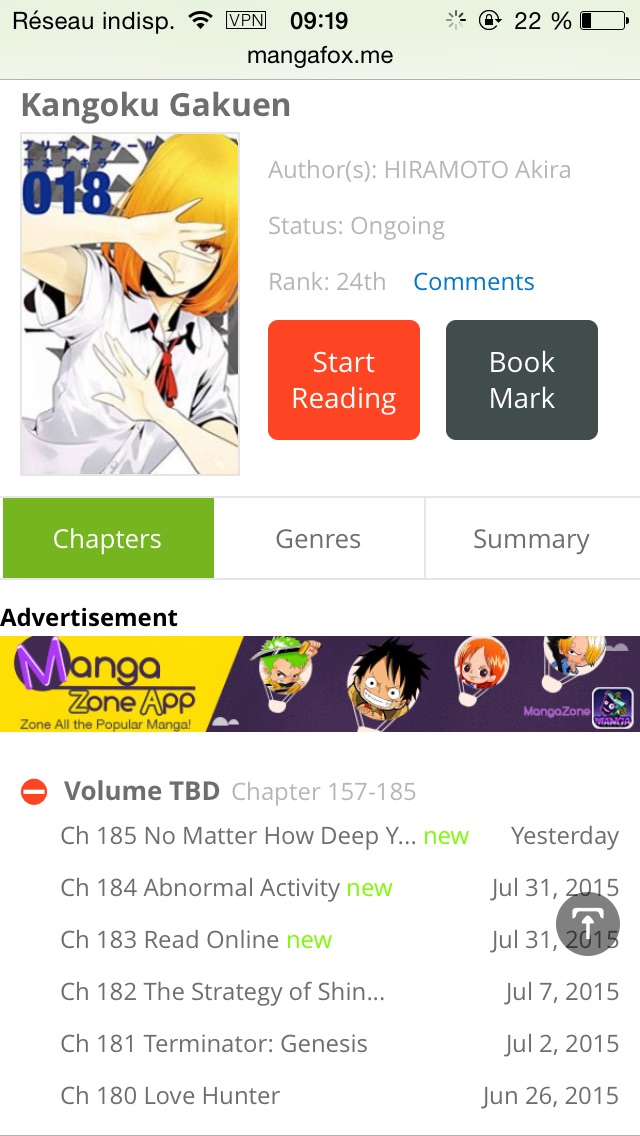Viewport: 640px width, 1136px height.
Task: Open Ch 181 Terminator: Genesis
Action: [x=214, y=1044]
